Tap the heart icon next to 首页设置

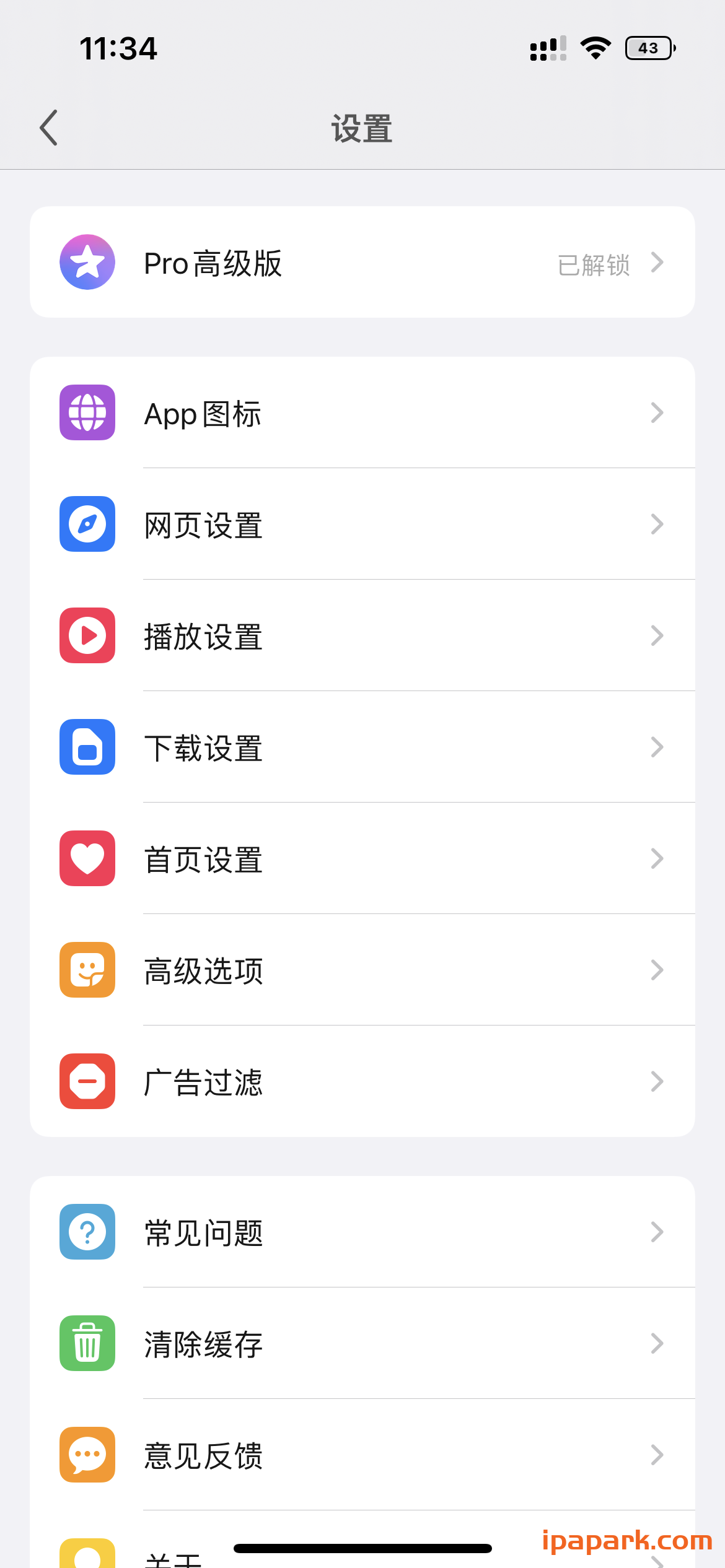coord(87,858)
